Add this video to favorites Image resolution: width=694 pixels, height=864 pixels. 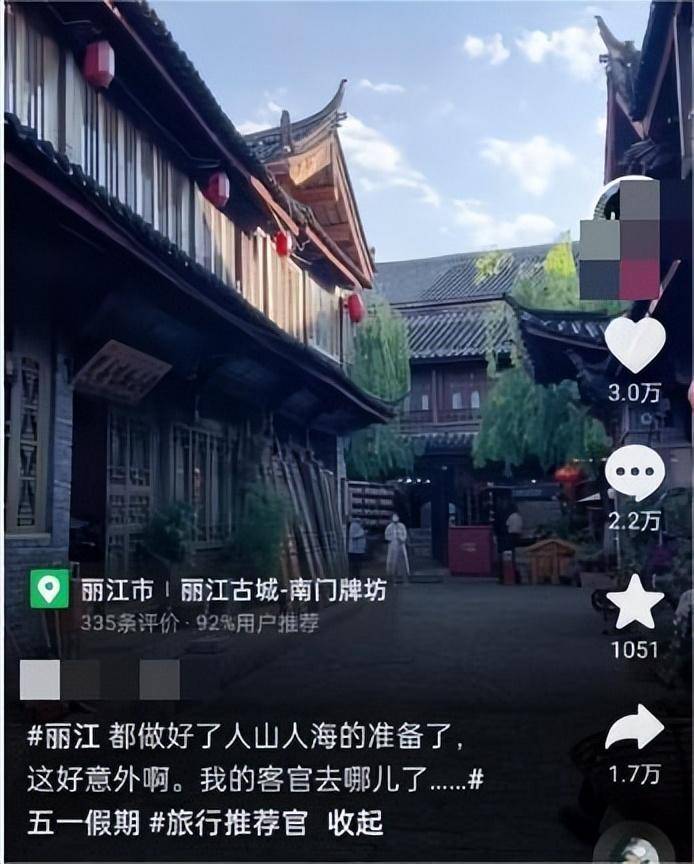(635, 602)
